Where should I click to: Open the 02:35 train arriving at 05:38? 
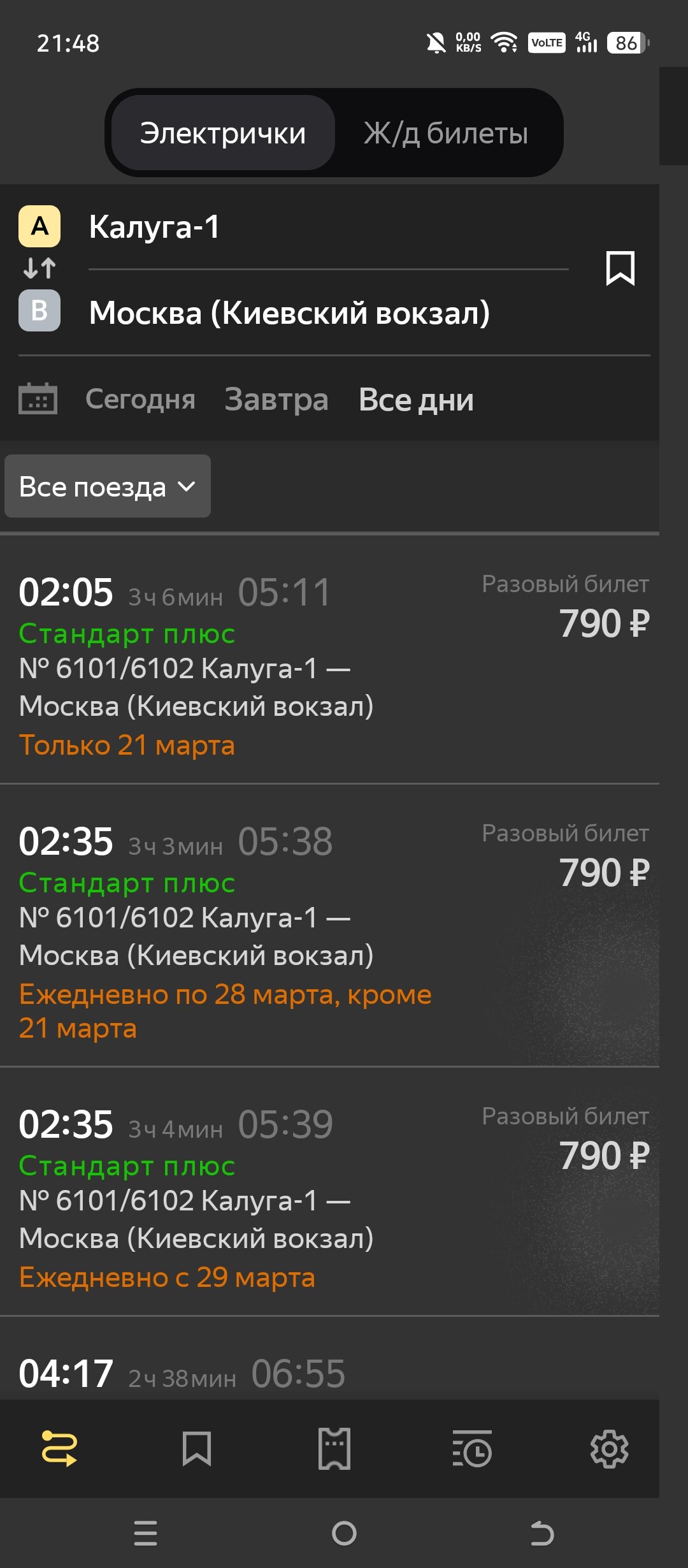point(329,924)
